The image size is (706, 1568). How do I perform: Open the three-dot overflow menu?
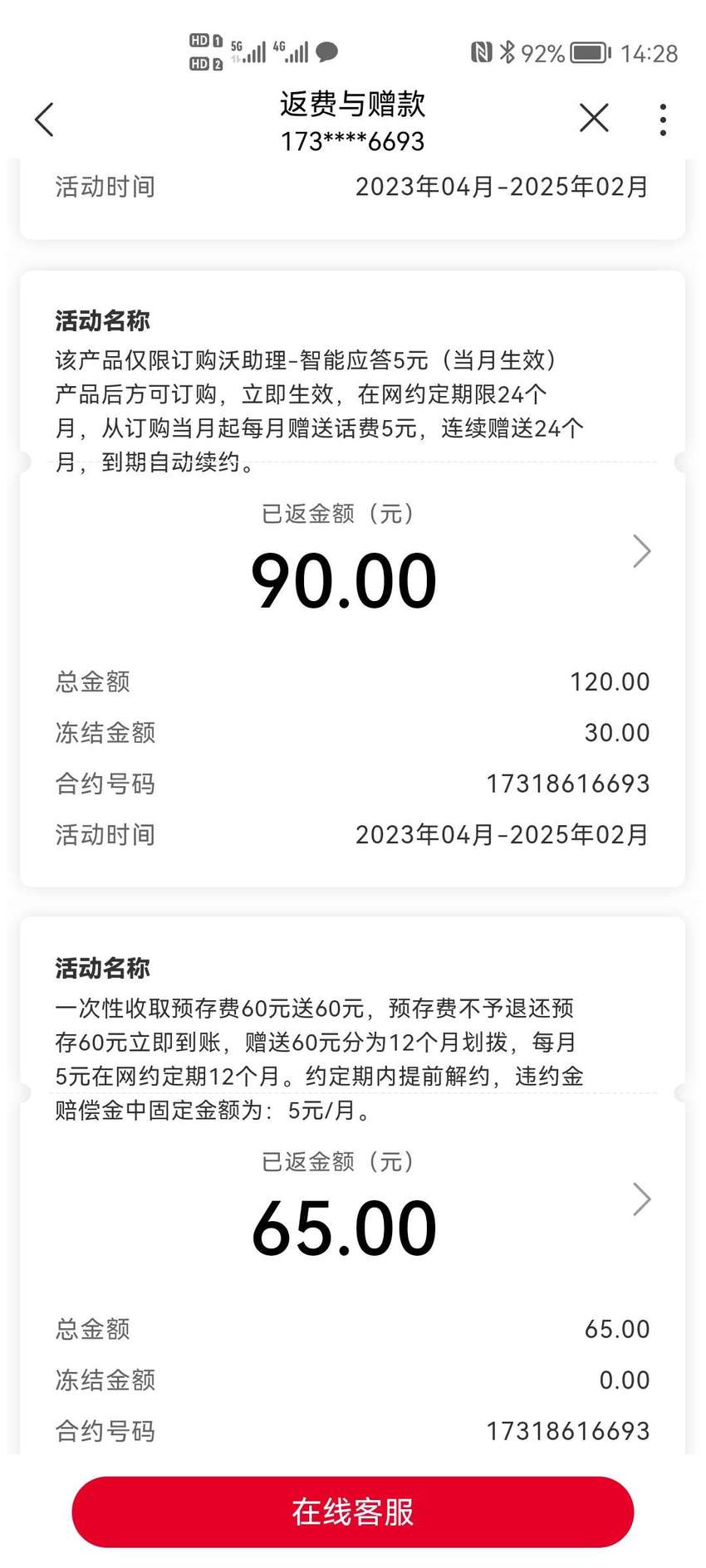click(662, 120)
